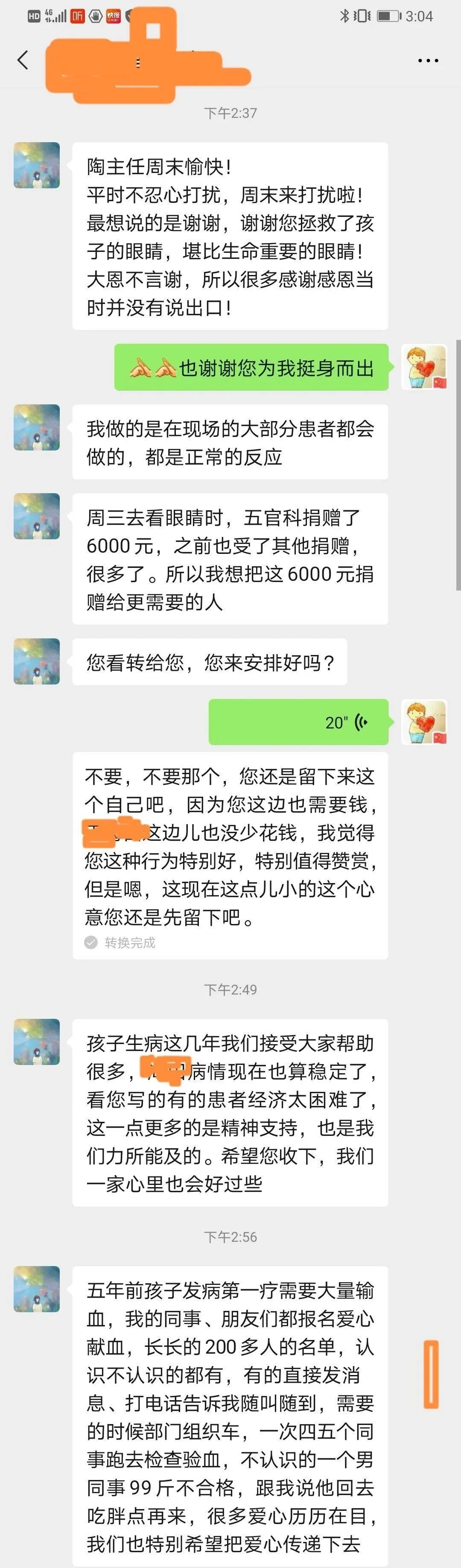Open own avatar beside the voice message
461x1568 pixels.
tap(425, 722)
